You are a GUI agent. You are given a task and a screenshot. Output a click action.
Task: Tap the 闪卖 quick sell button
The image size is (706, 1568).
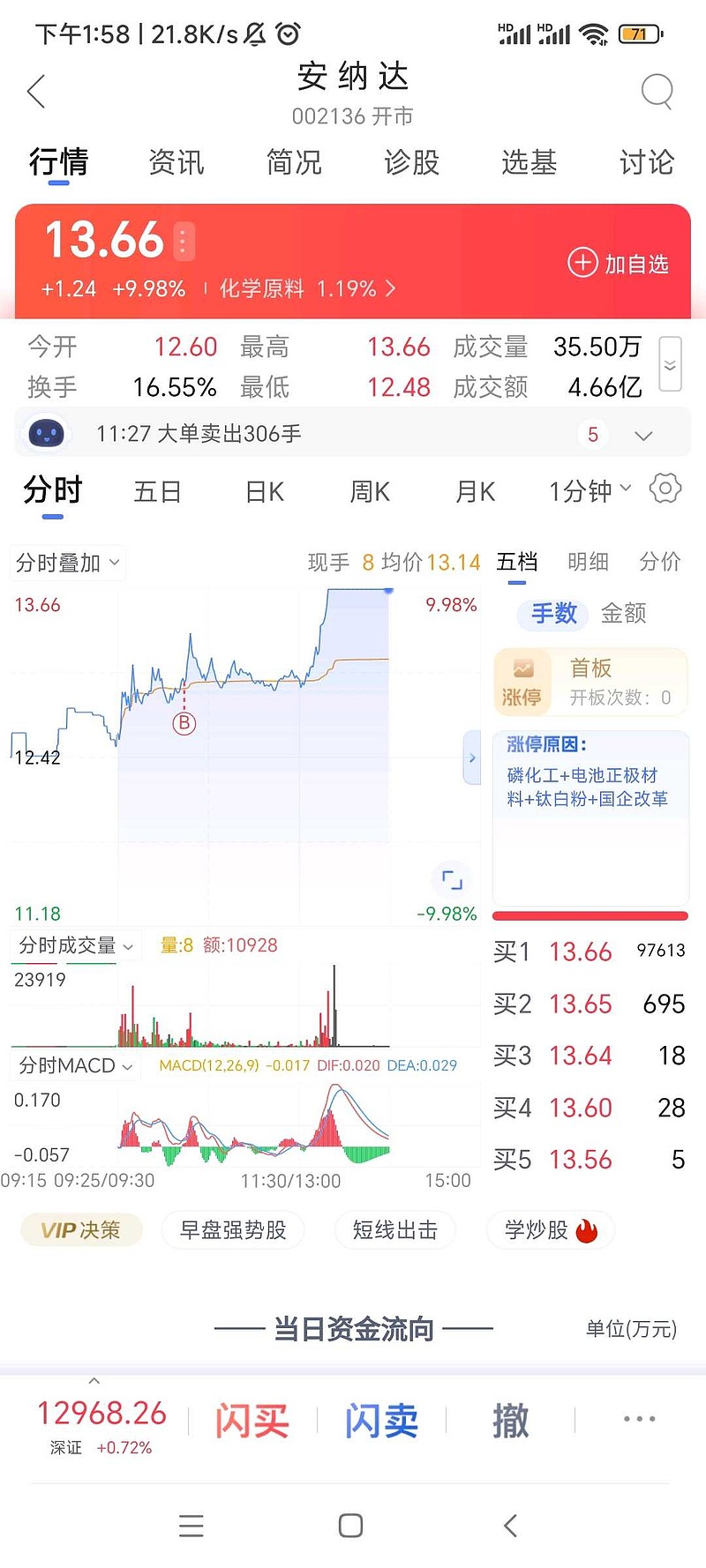coord(379,1418)
